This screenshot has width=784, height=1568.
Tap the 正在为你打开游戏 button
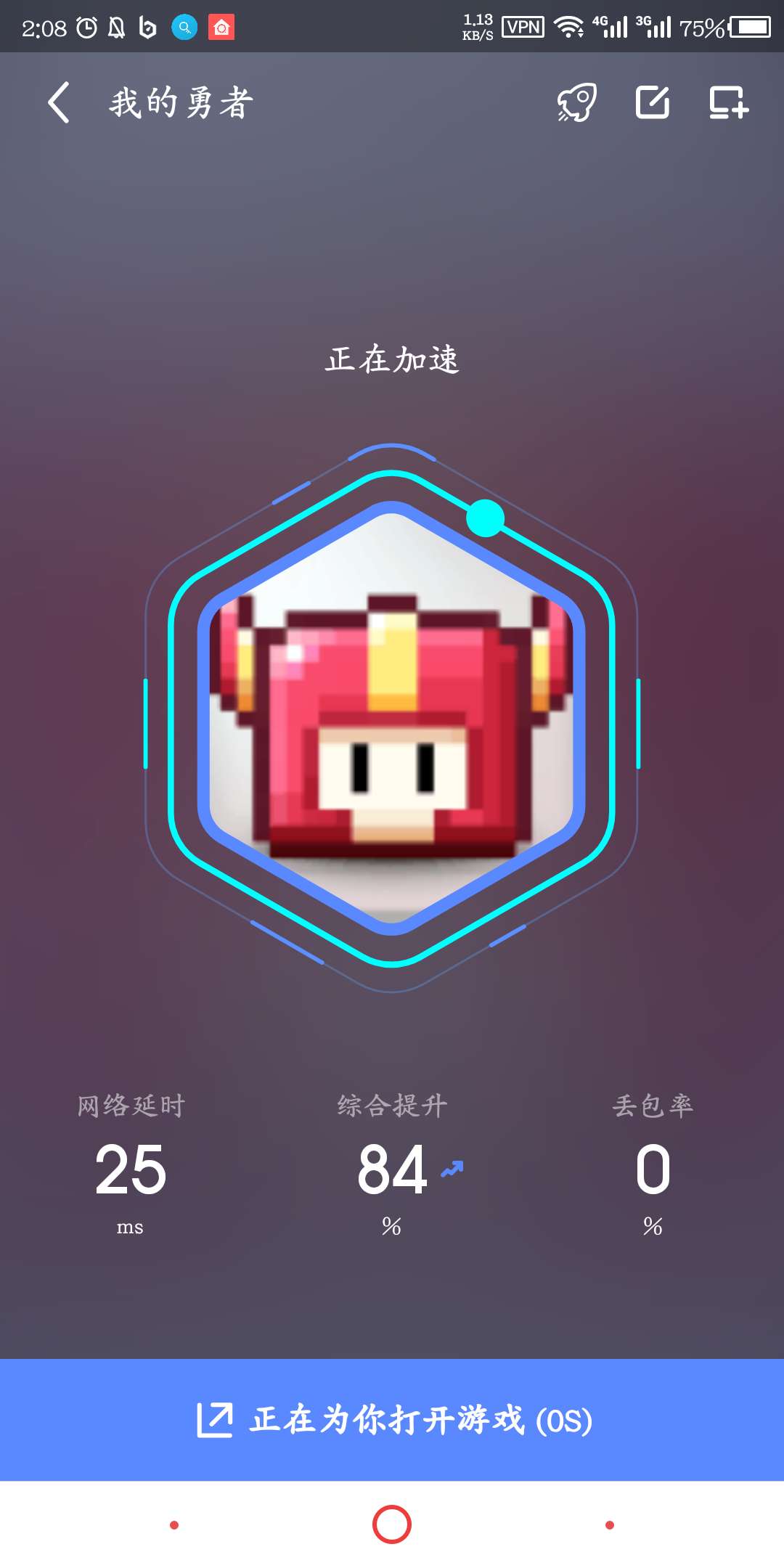click(392, 1420)
